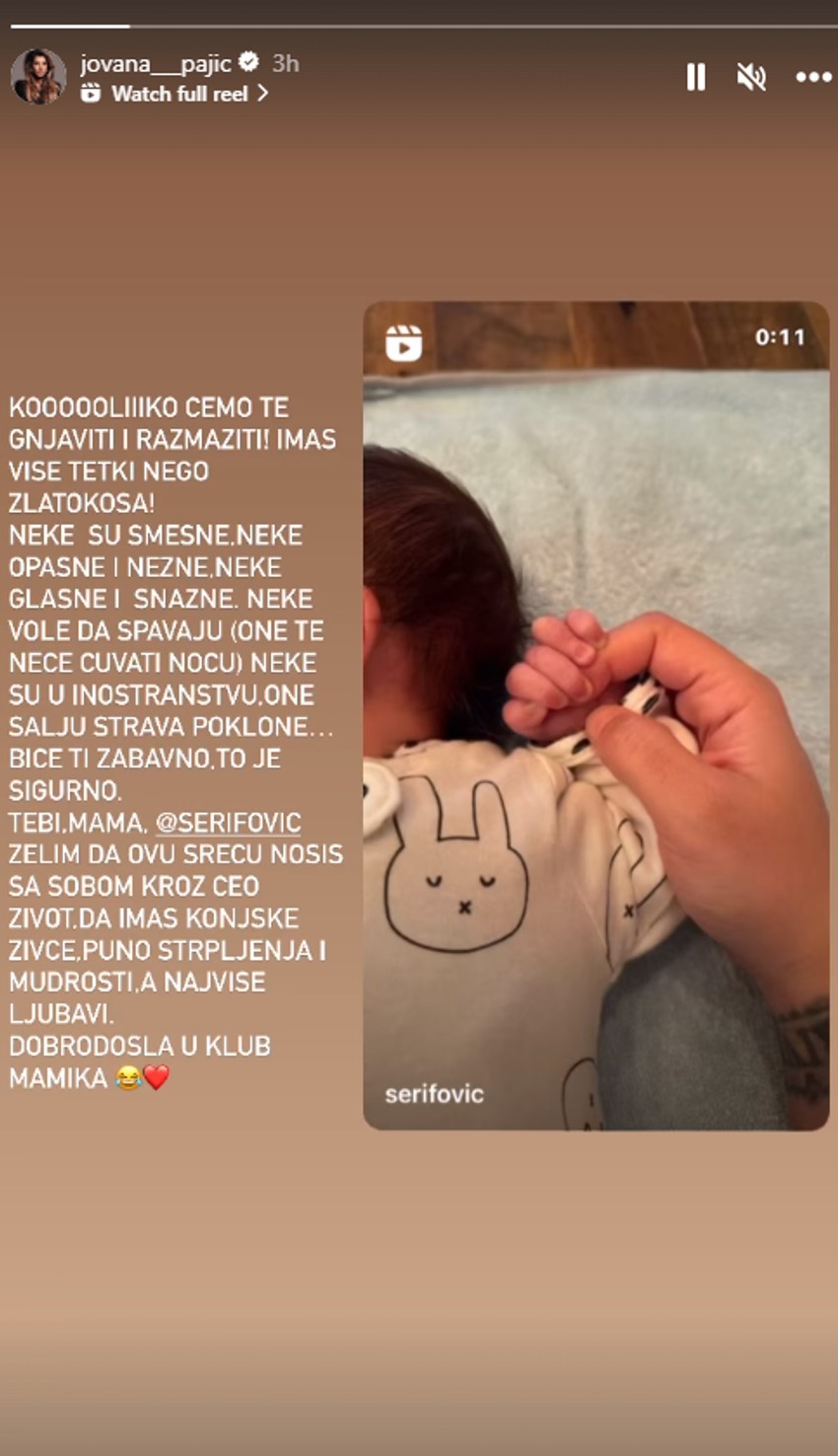This screenshot has width=838, height=1456.
Task: Open jovana___pajic profile picture
Action: tap(38, 76)
